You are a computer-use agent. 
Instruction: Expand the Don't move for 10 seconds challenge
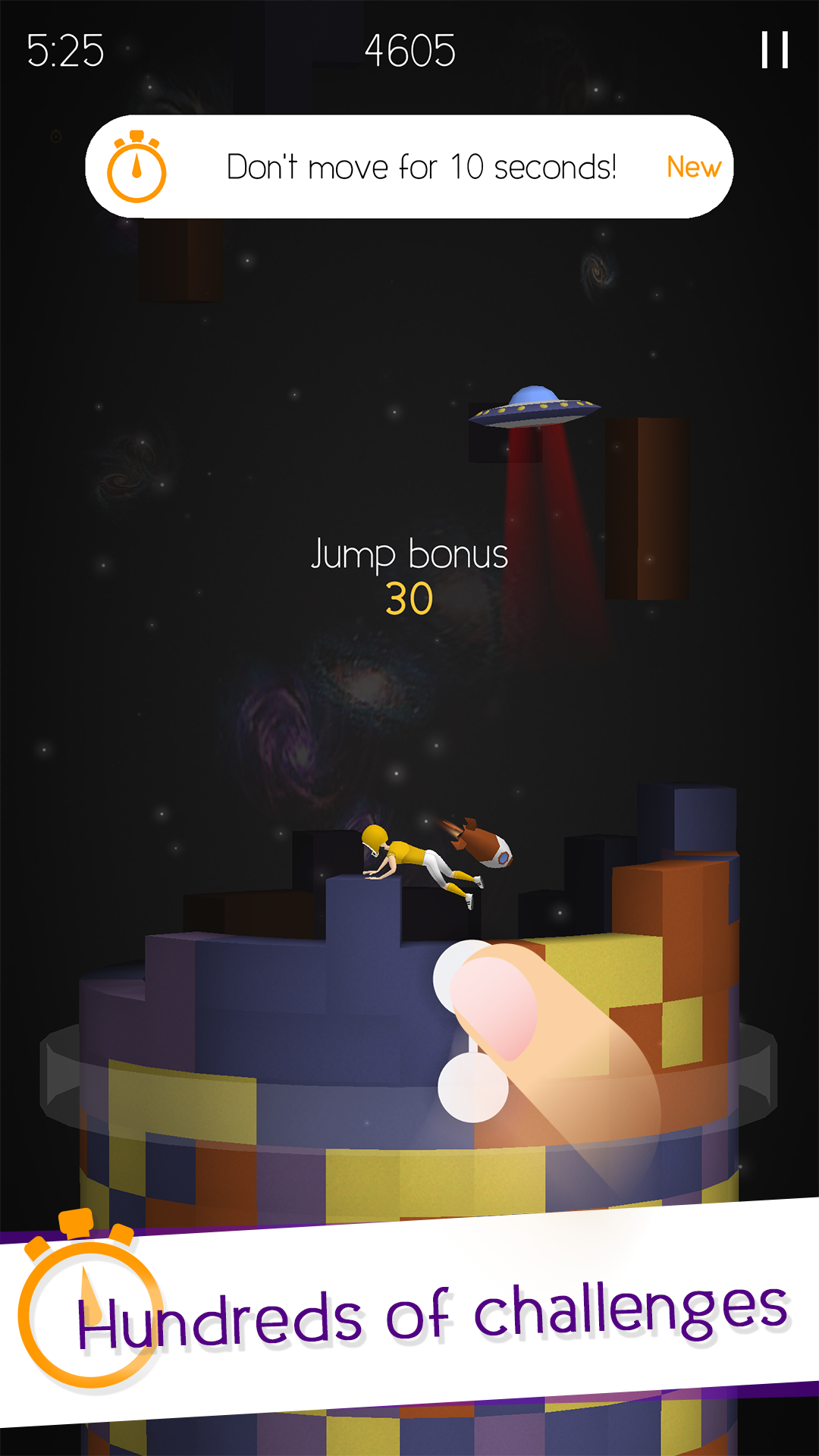[x=423, y=167]
